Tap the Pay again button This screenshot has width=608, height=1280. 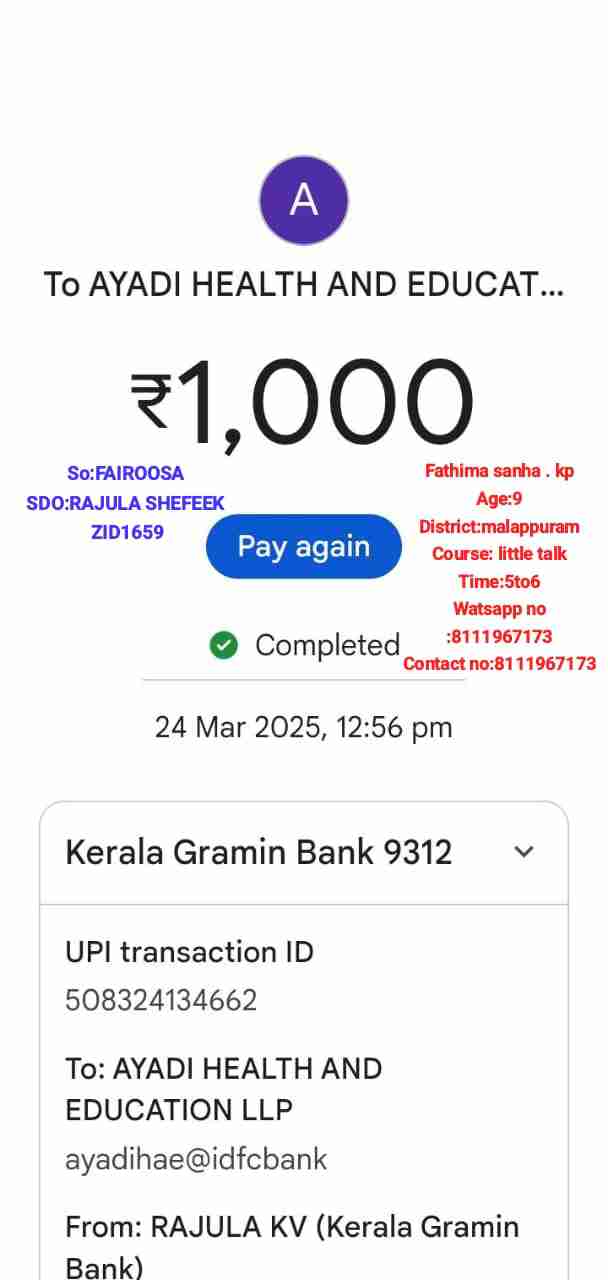point(303,547)
